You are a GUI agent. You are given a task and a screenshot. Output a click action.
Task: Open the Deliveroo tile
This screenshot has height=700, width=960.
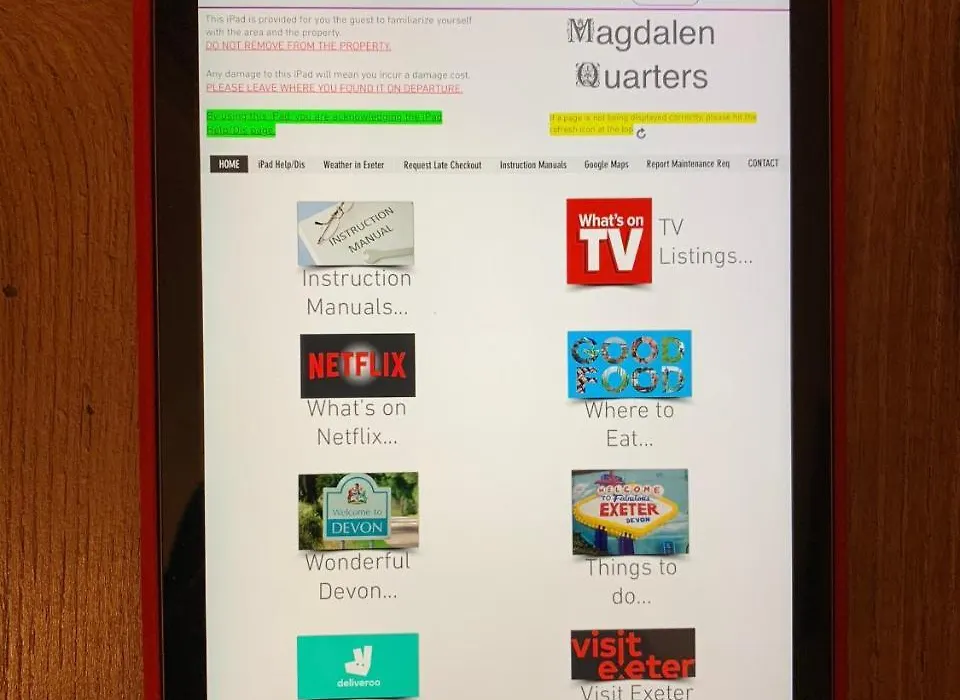coord(358,665)
